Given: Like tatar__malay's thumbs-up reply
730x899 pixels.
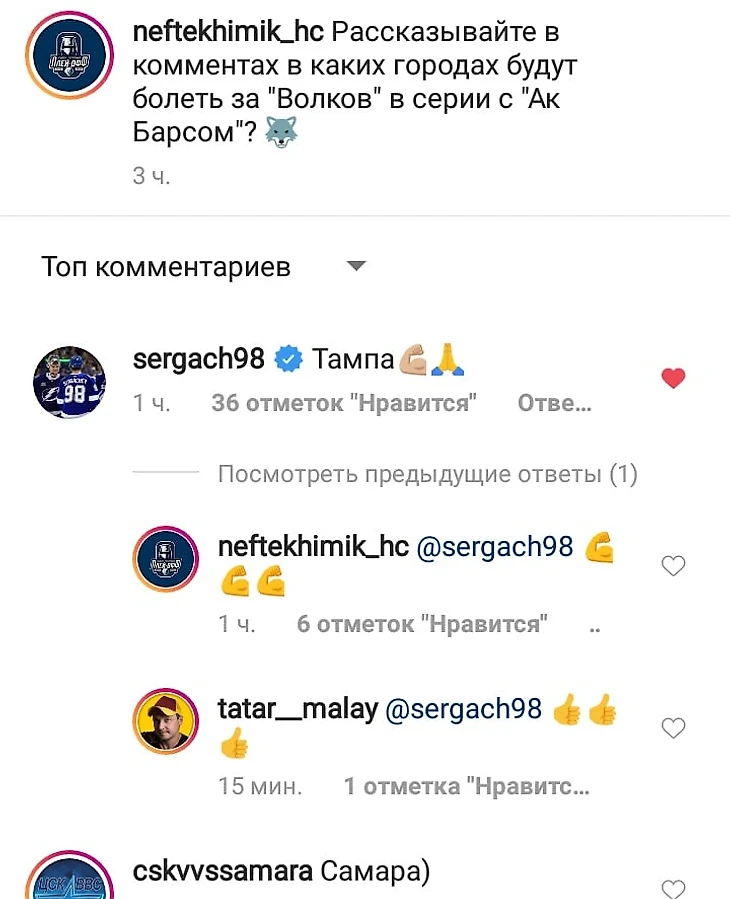Looking at the screenshot, I should tap(674, 728).
